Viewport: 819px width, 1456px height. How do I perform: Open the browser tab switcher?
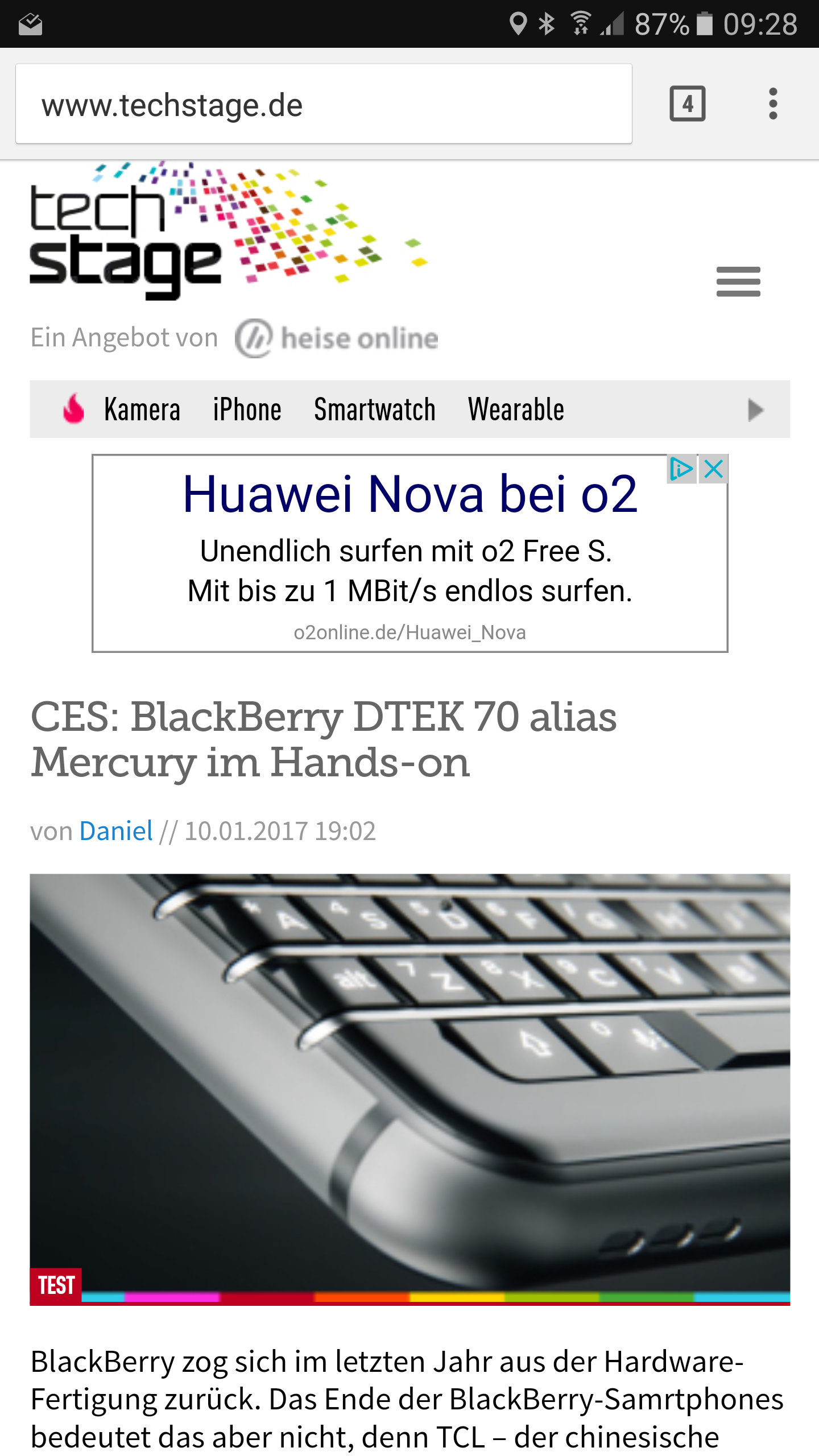coord(688,104)
